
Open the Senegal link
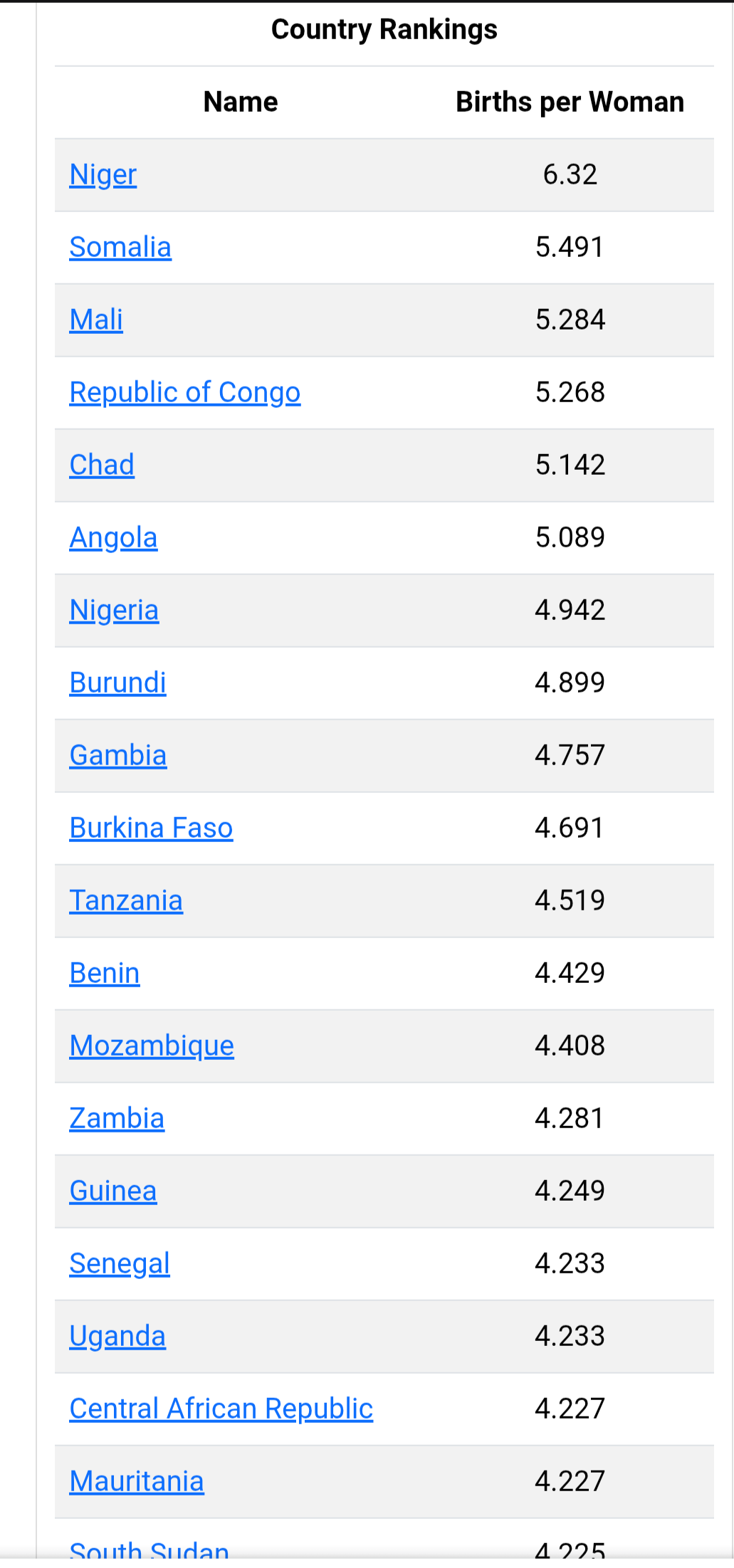point(120,1263)
